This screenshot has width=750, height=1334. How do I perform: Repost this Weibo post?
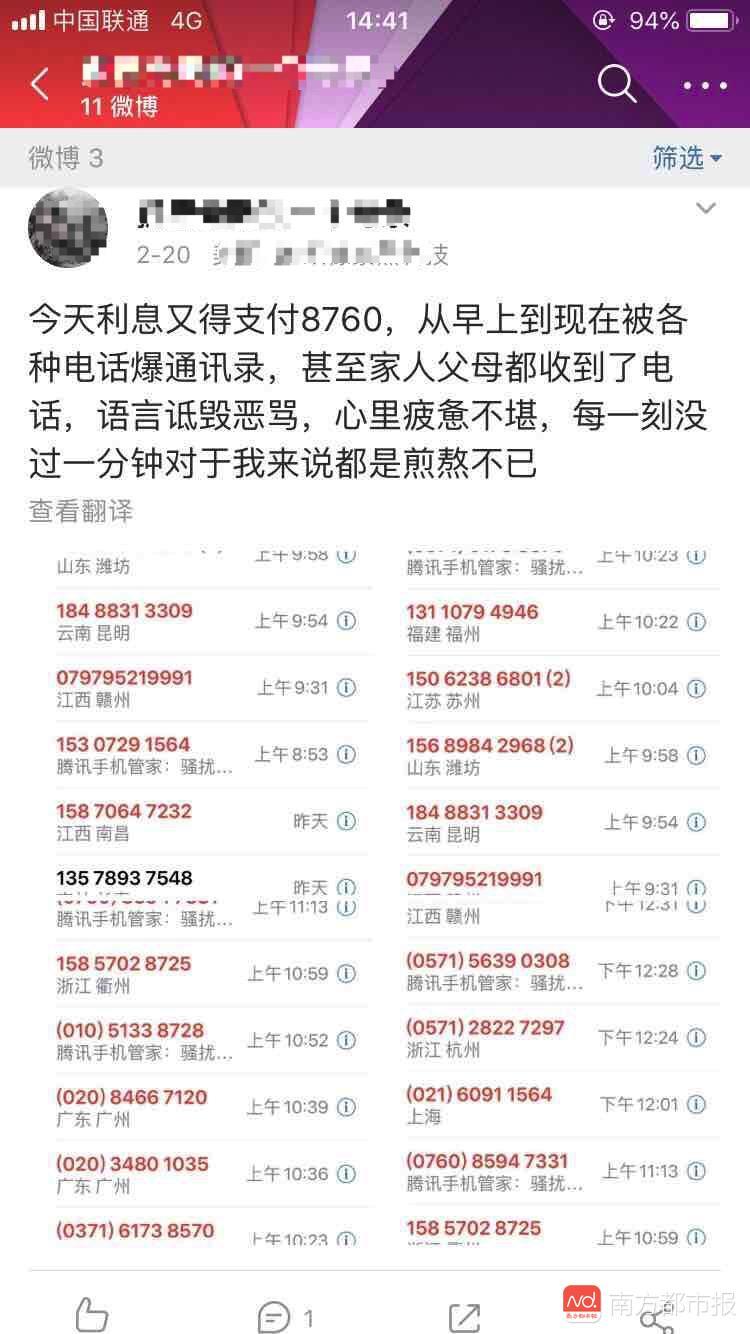point(464,1317)
